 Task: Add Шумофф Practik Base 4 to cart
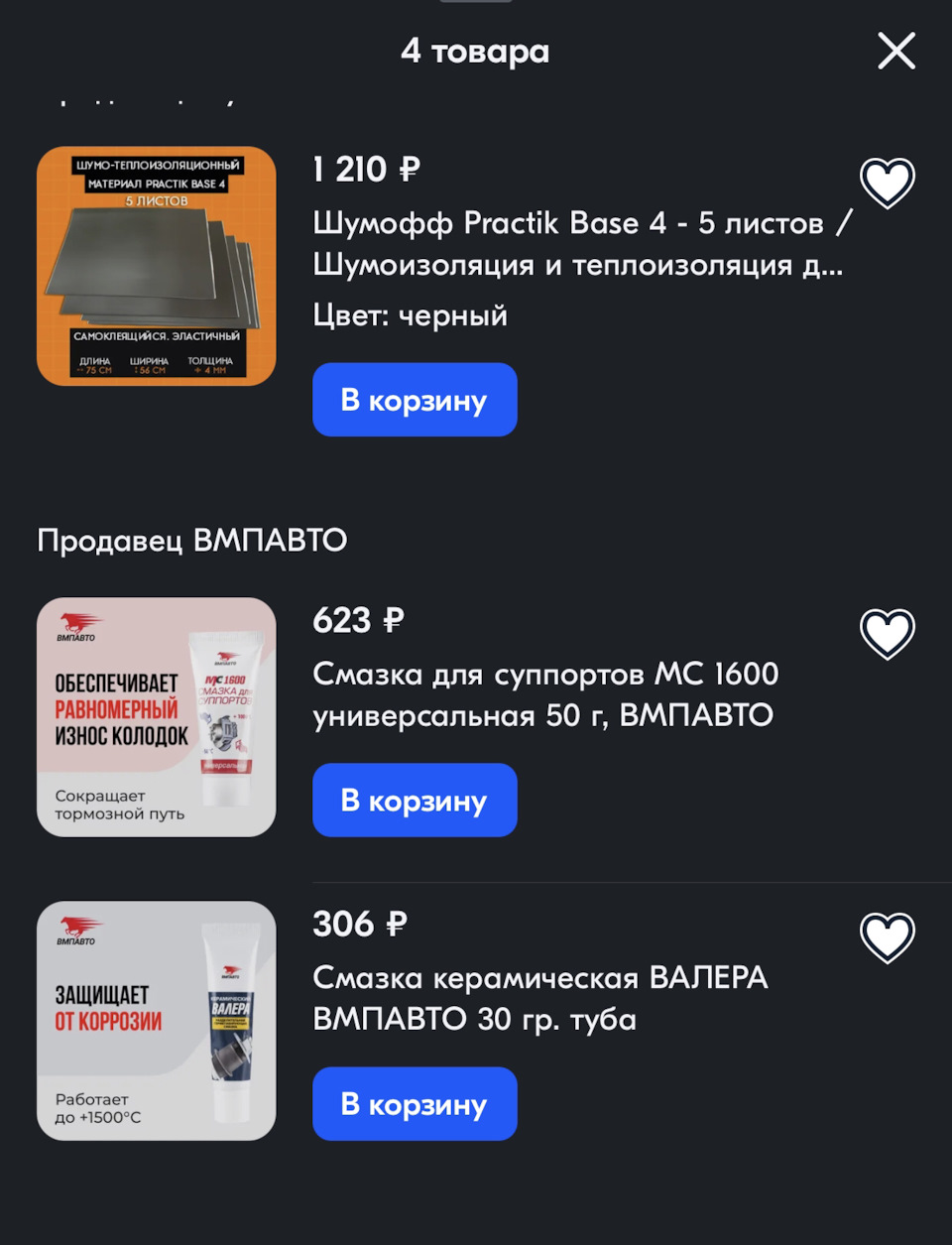pyautogui.click(x=415, y=400)
